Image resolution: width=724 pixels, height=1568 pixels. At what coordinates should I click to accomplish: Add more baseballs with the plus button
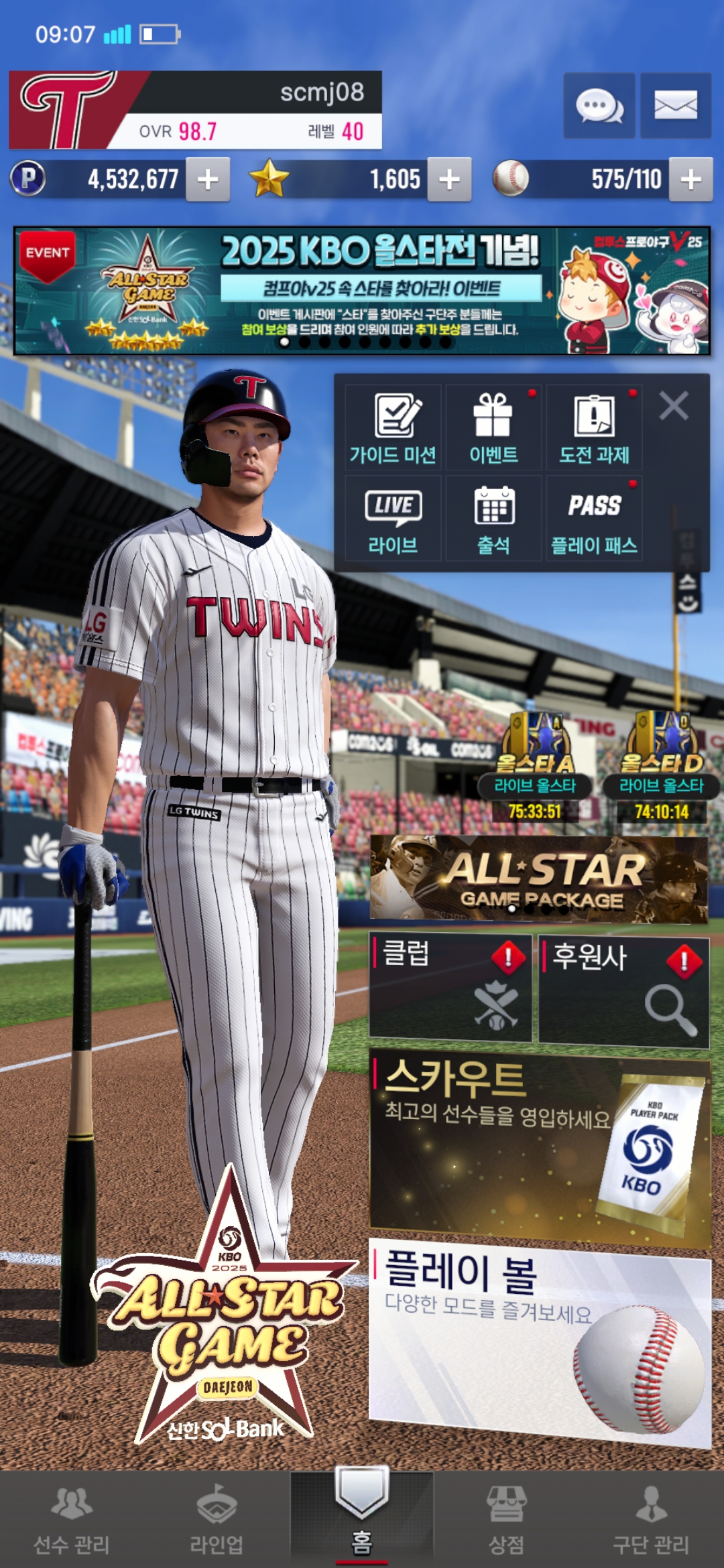690,180
